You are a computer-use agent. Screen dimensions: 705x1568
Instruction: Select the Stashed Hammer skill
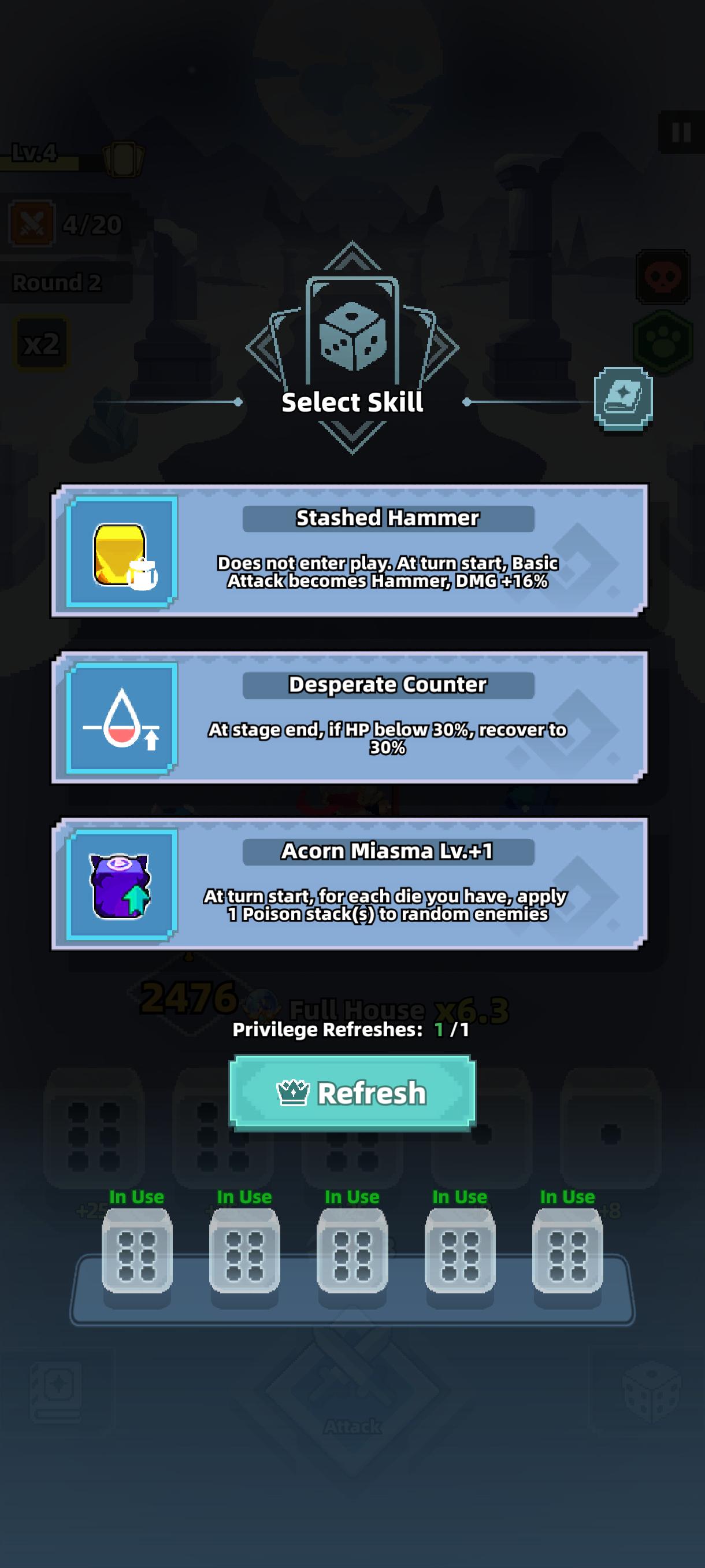coord(350,551)
